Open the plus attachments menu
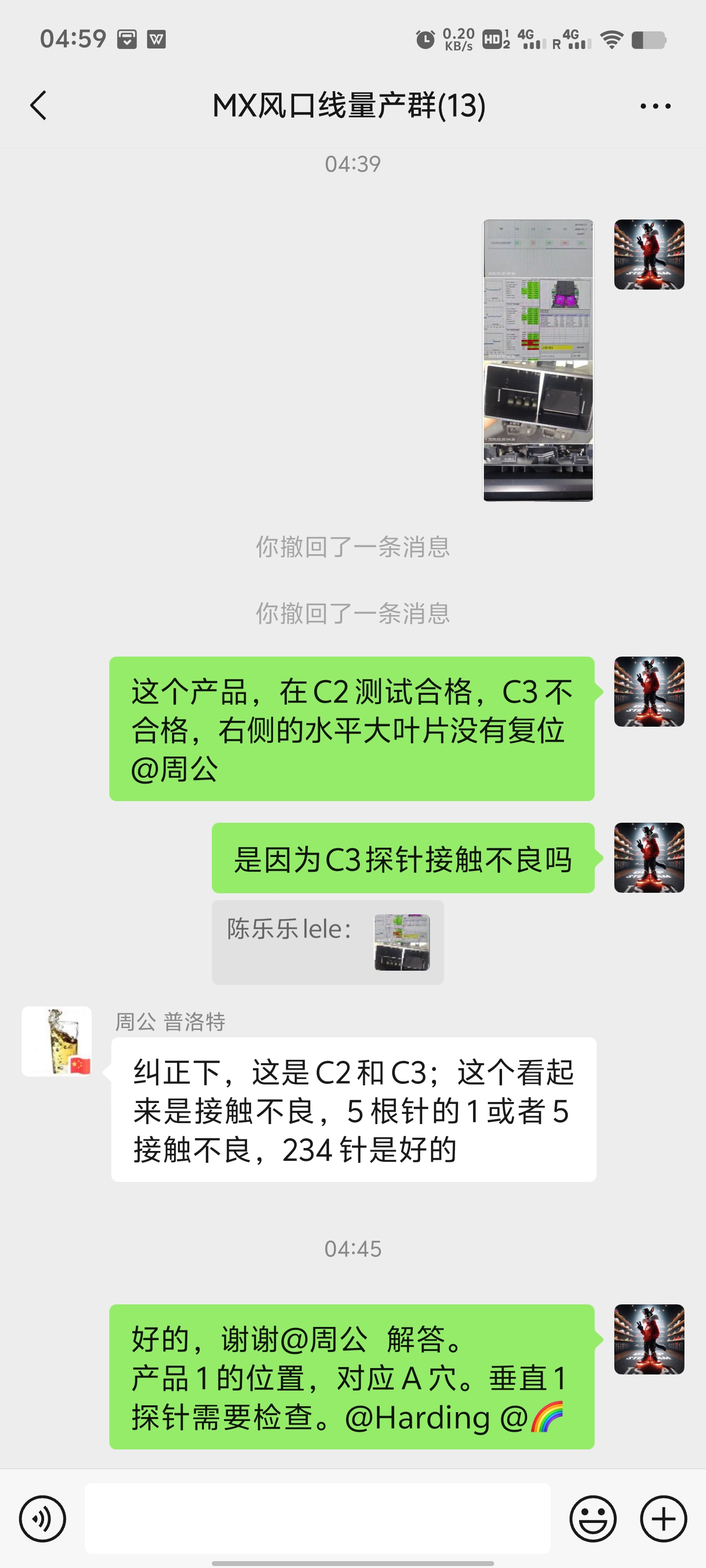 click(663, 1518)
